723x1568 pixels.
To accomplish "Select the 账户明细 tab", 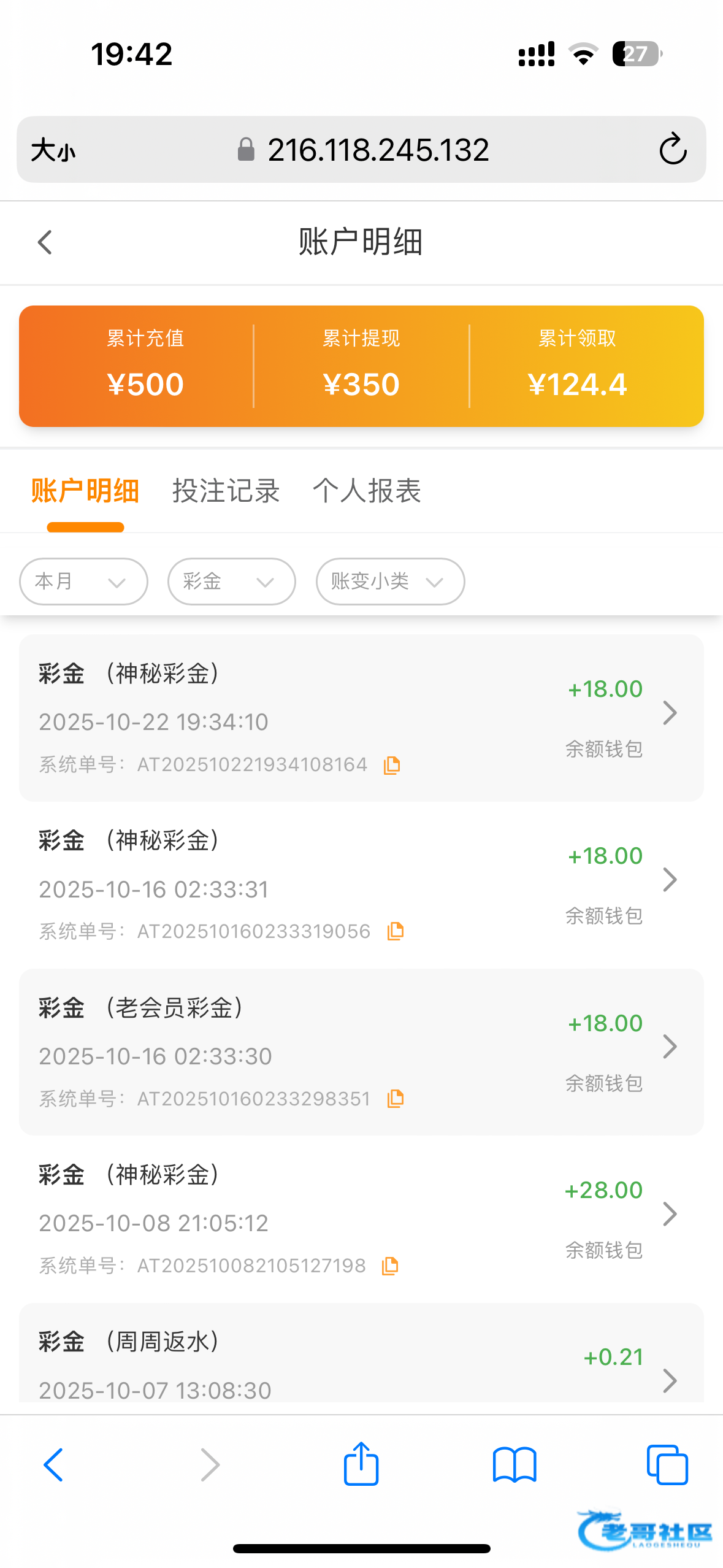I will (x=85, y=491).
